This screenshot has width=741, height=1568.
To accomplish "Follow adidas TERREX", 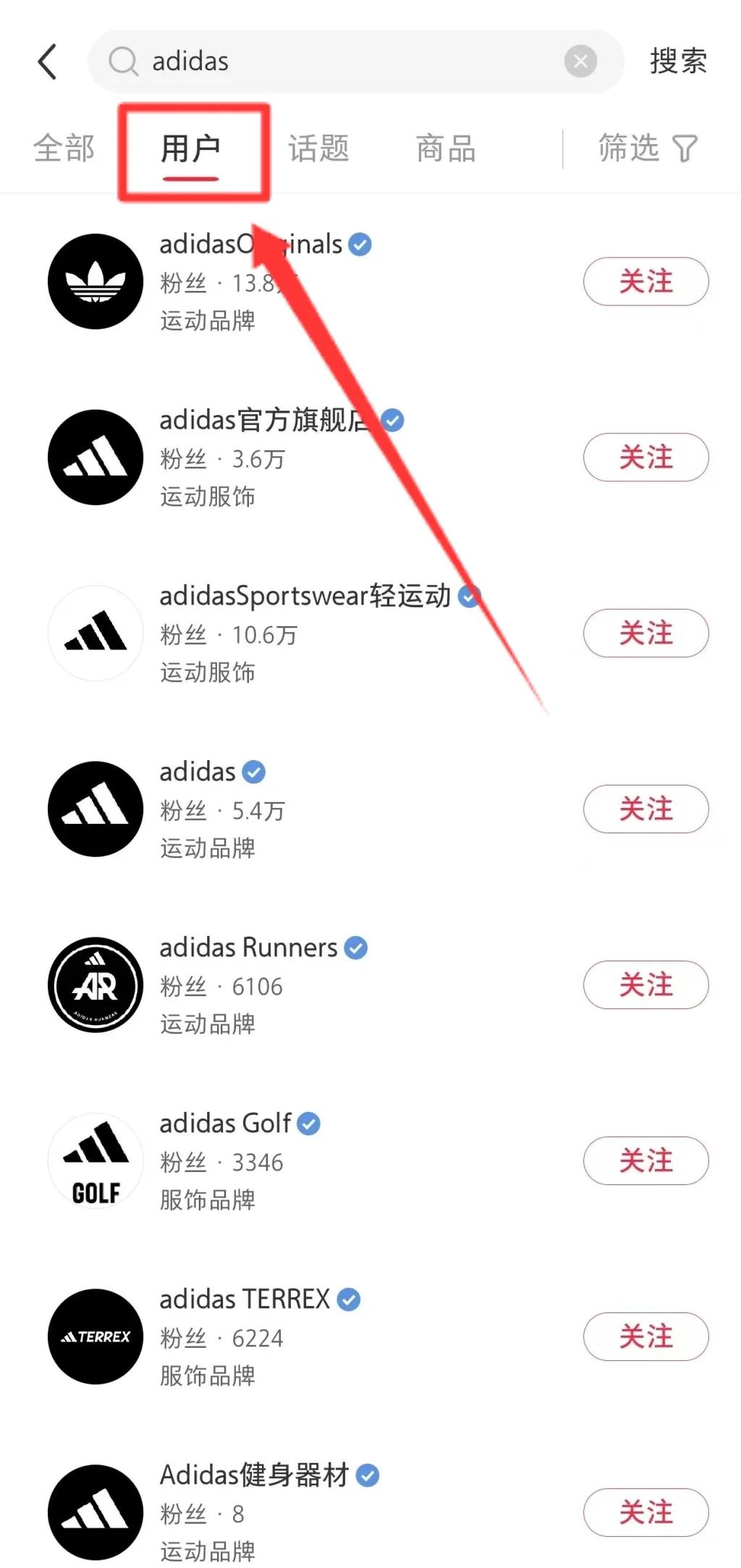I will [x=645, y=1337].
